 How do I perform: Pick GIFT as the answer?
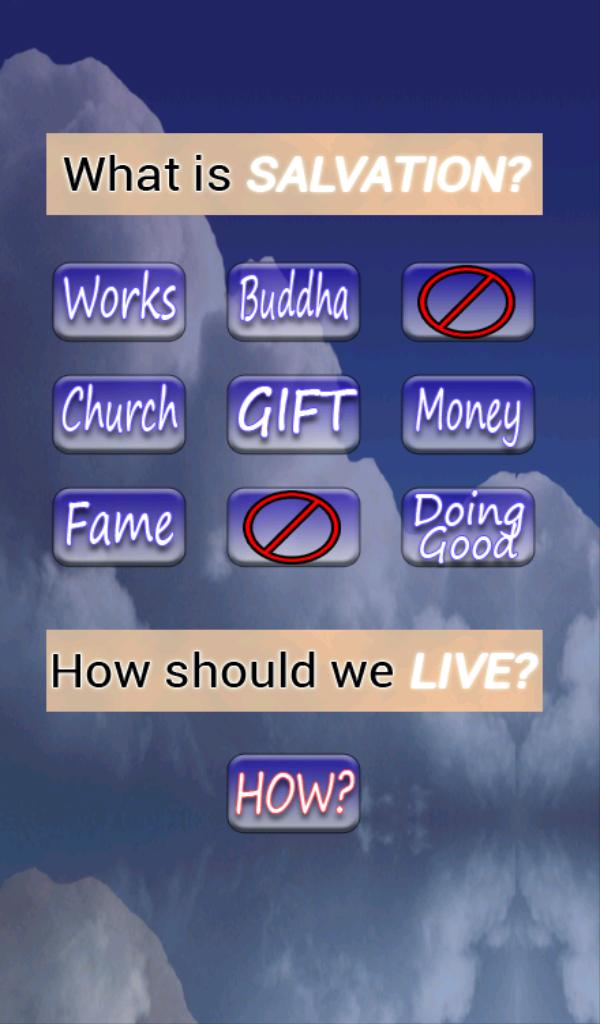(x=293, y=414)
